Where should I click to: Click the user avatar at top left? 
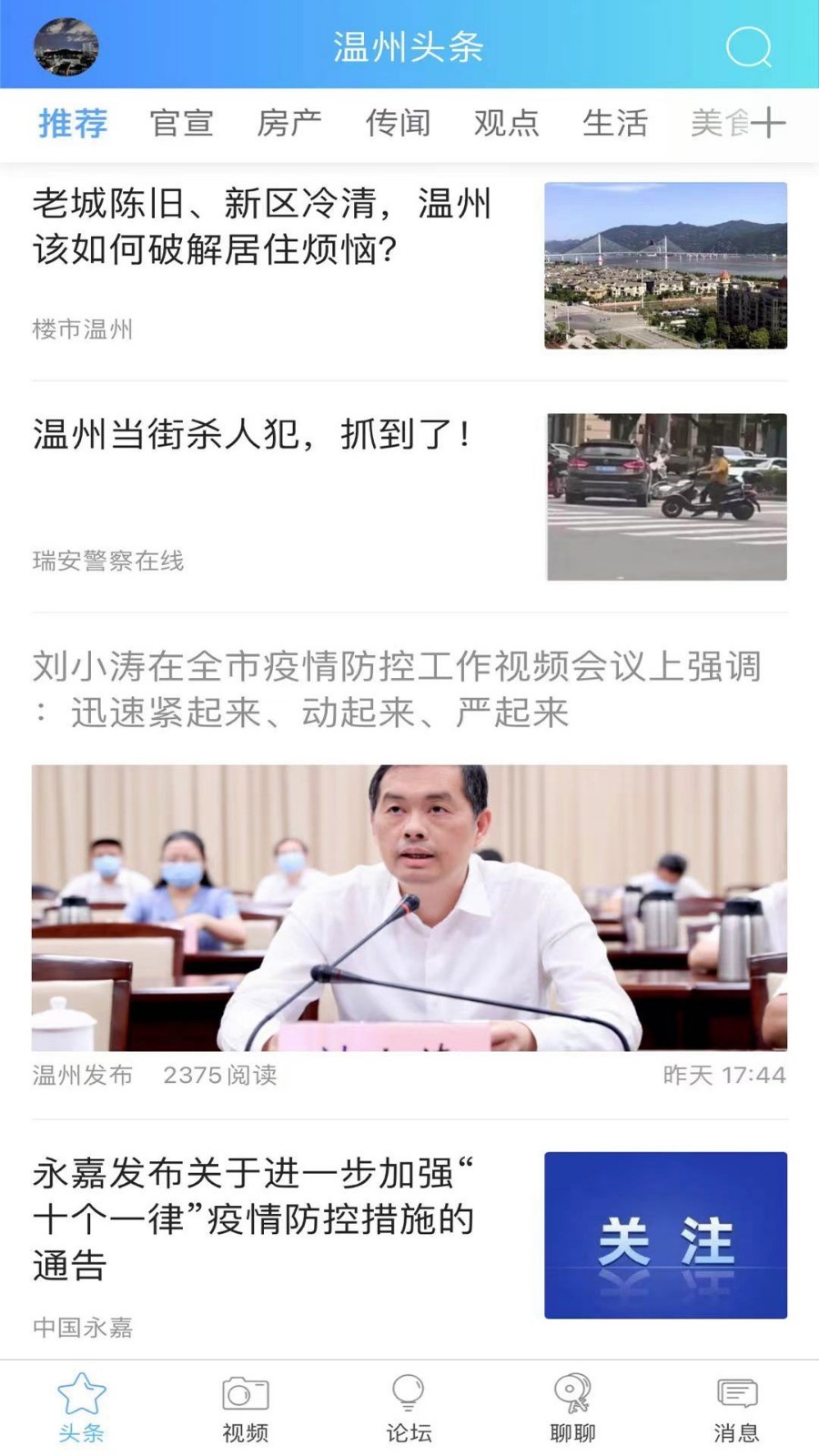tap(64, 48)
